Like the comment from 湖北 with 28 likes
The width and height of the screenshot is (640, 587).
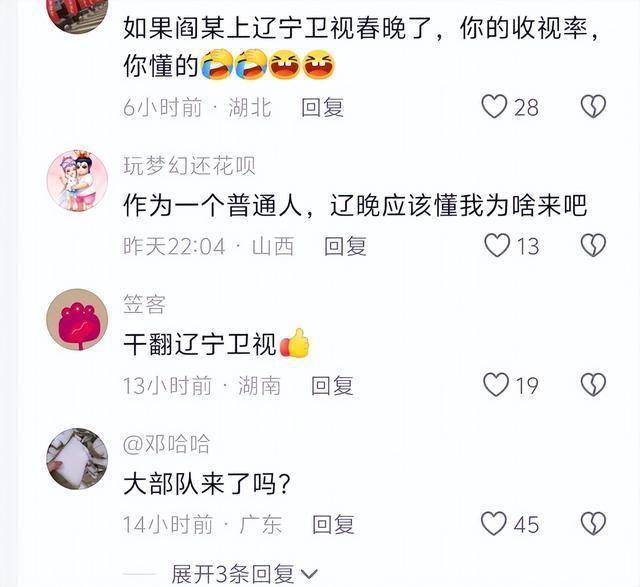496,107
